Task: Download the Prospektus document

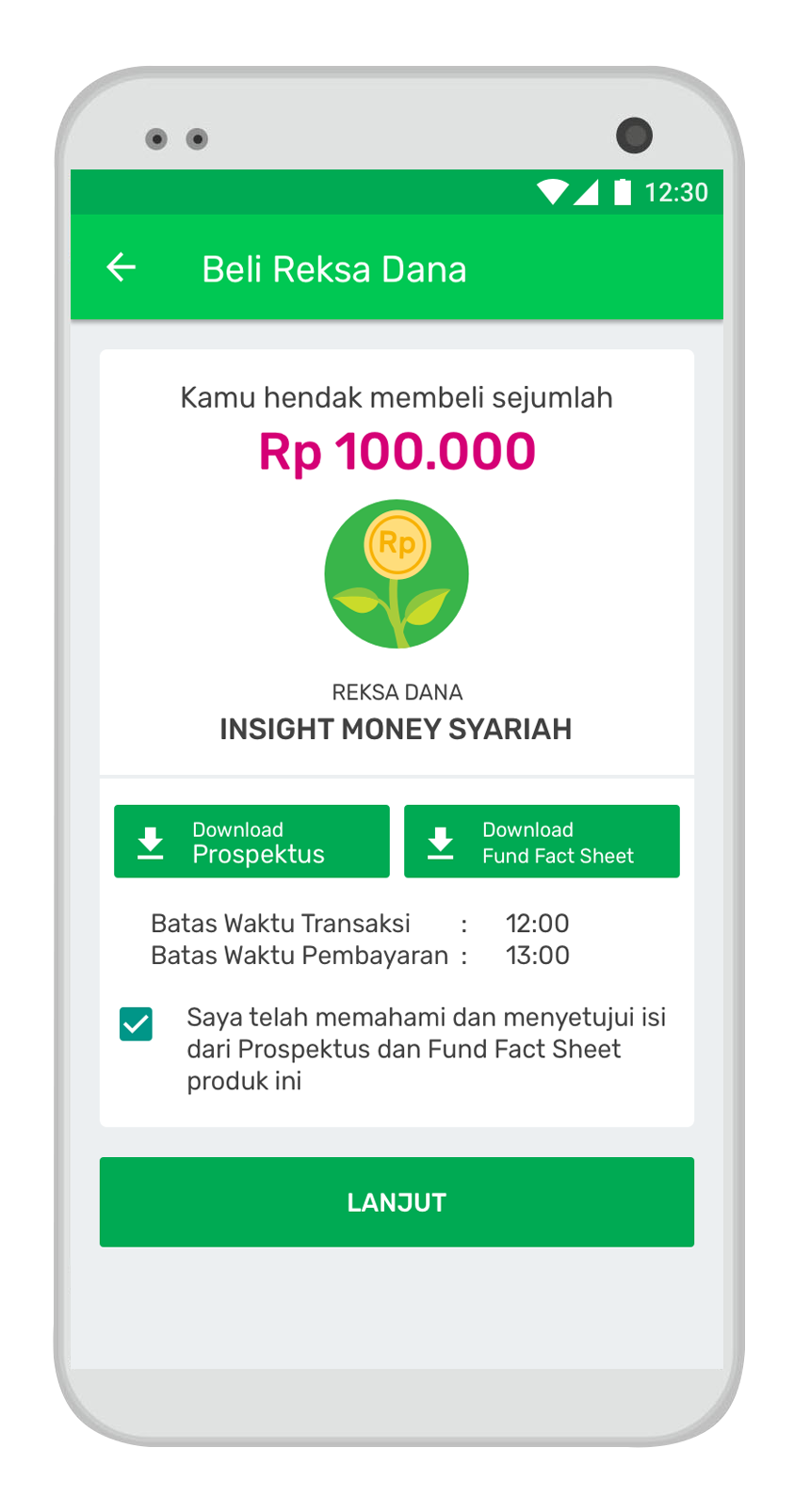Action: point(251,842)
